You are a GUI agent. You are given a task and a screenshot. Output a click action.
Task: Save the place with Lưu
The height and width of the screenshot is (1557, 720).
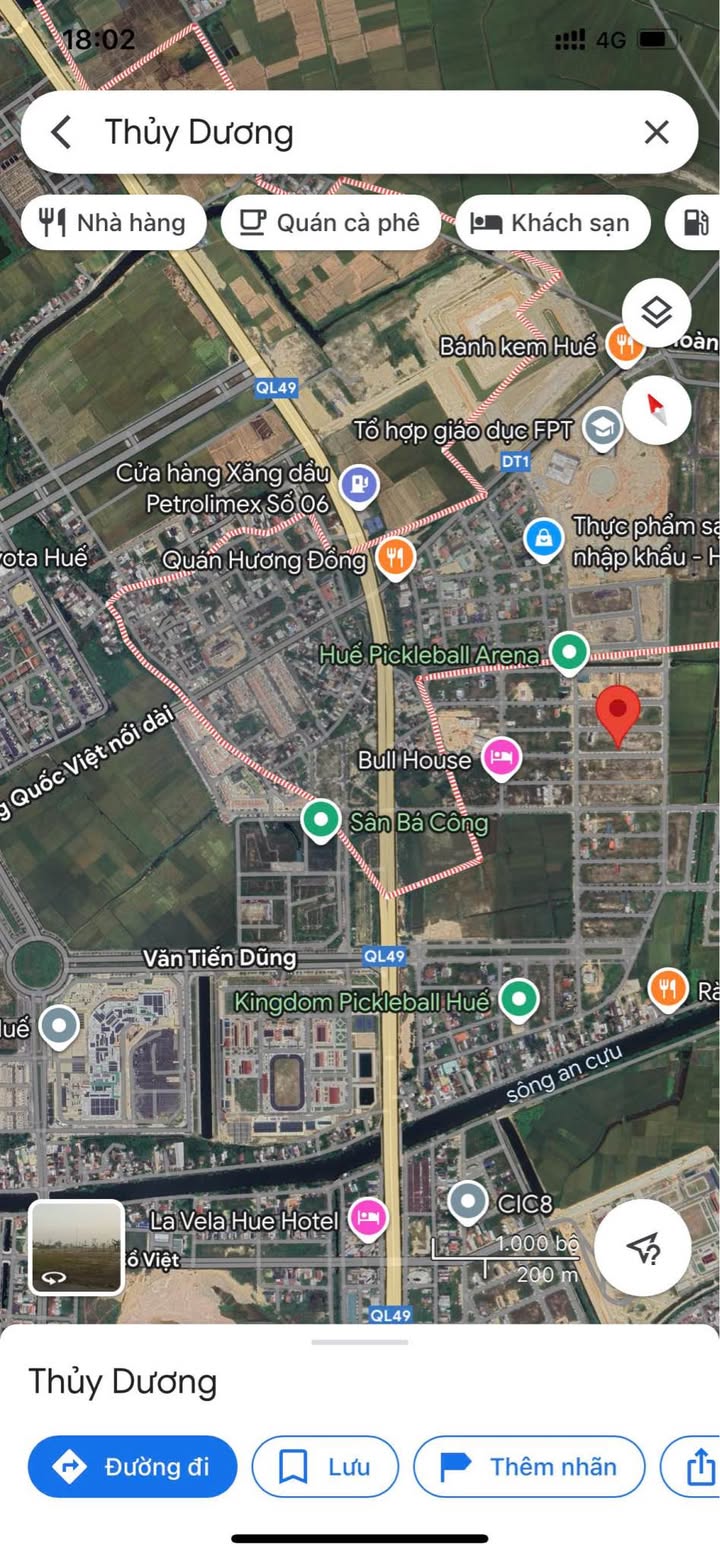325,1467
